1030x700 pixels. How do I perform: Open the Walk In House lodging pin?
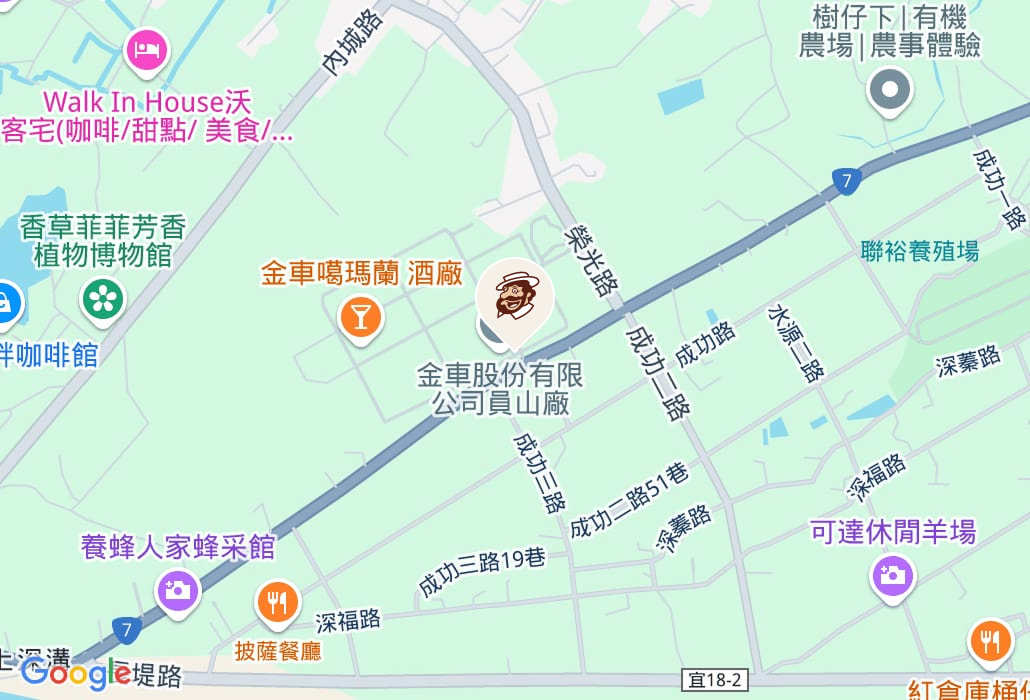click(146, 50)
